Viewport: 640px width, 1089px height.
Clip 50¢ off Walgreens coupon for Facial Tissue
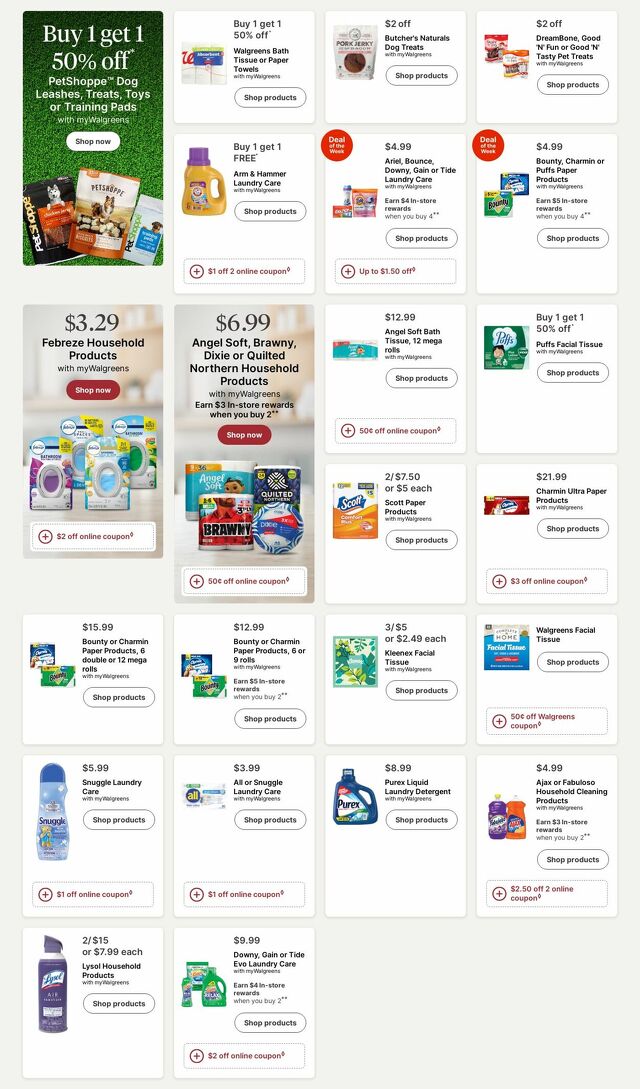pos(546,721)
